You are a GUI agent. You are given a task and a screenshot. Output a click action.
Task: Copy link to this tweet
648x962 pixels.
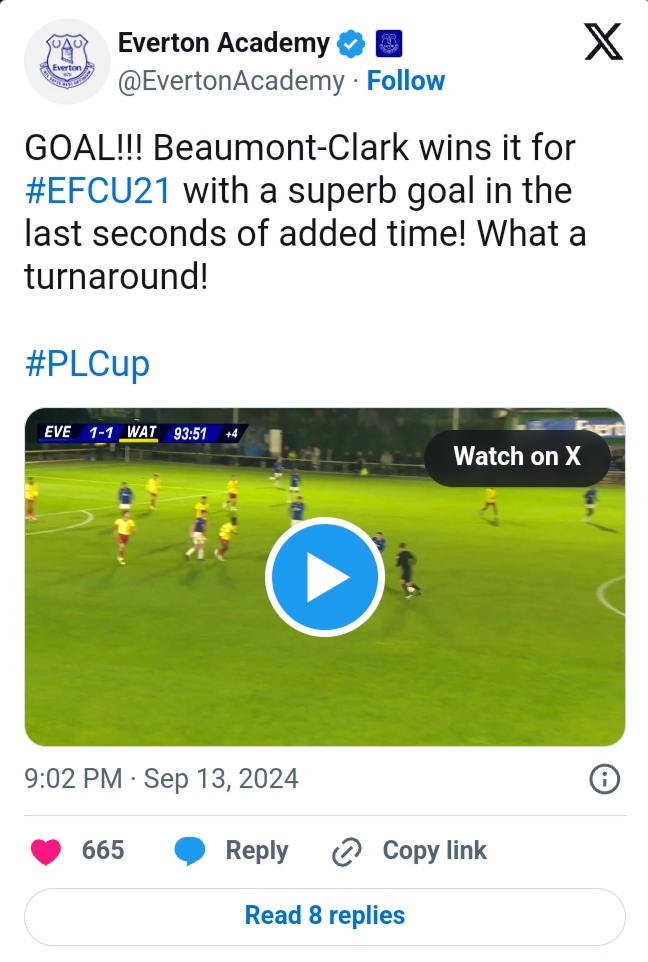410,852
